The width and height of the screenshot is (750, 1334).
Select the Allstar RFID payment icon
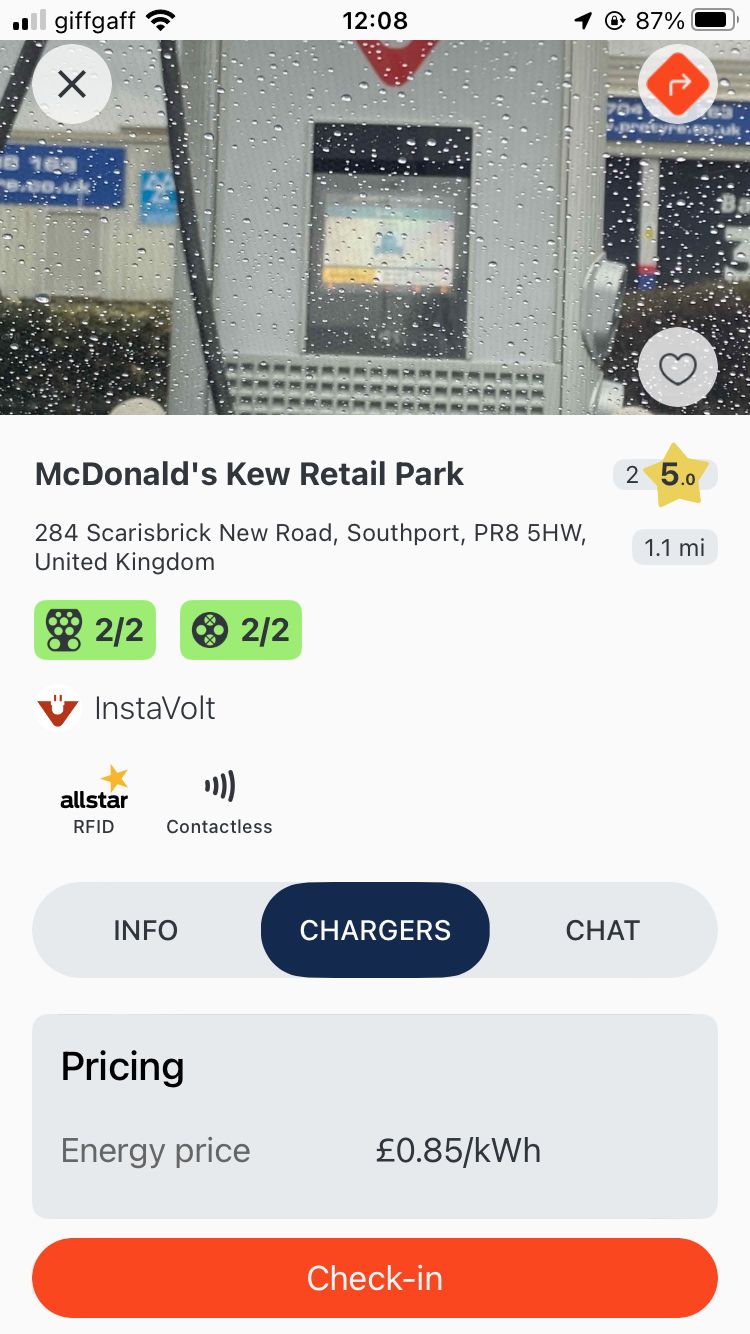coord(94,797)
